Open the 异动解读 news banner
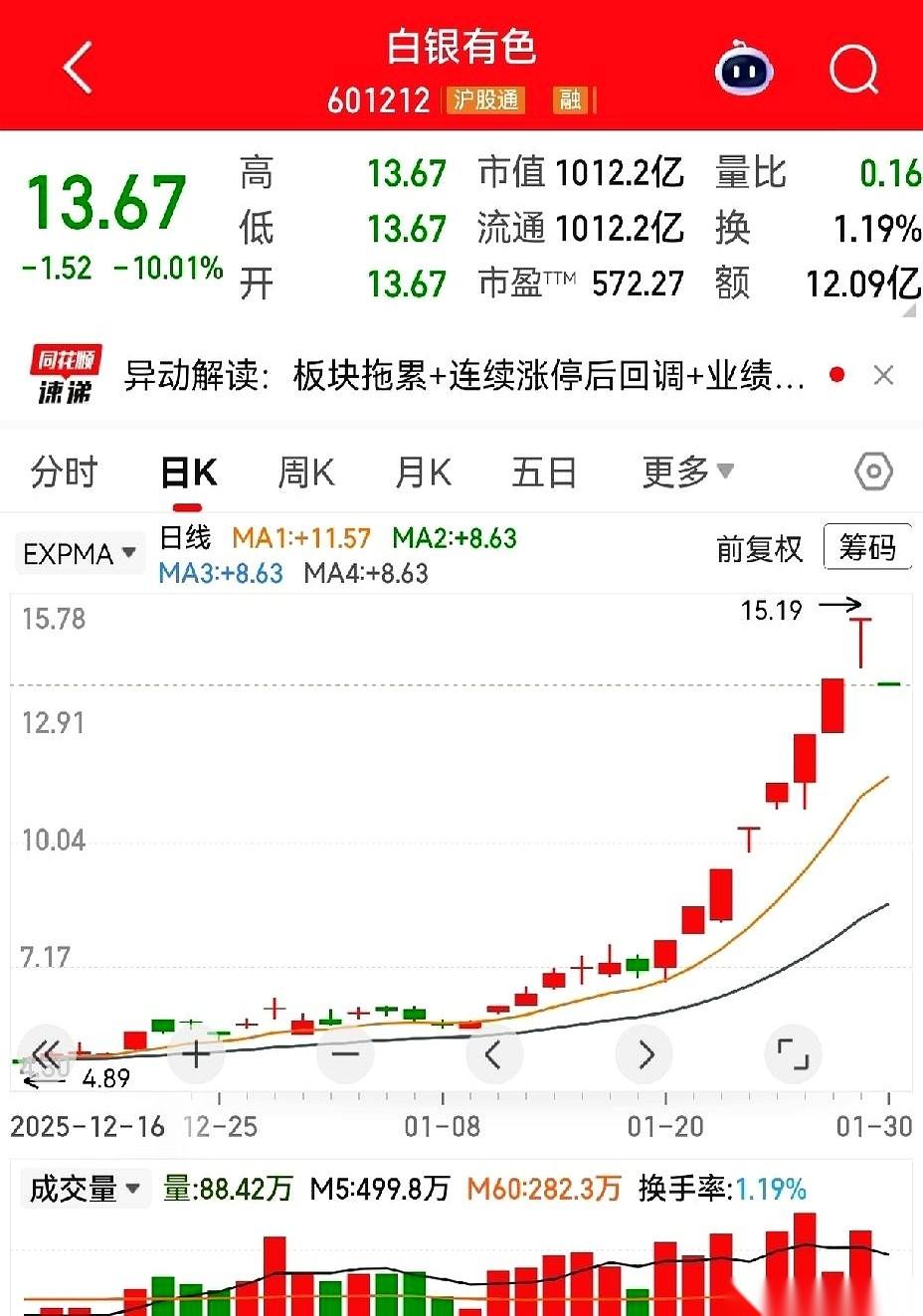923x1316 pixels. 462,376
